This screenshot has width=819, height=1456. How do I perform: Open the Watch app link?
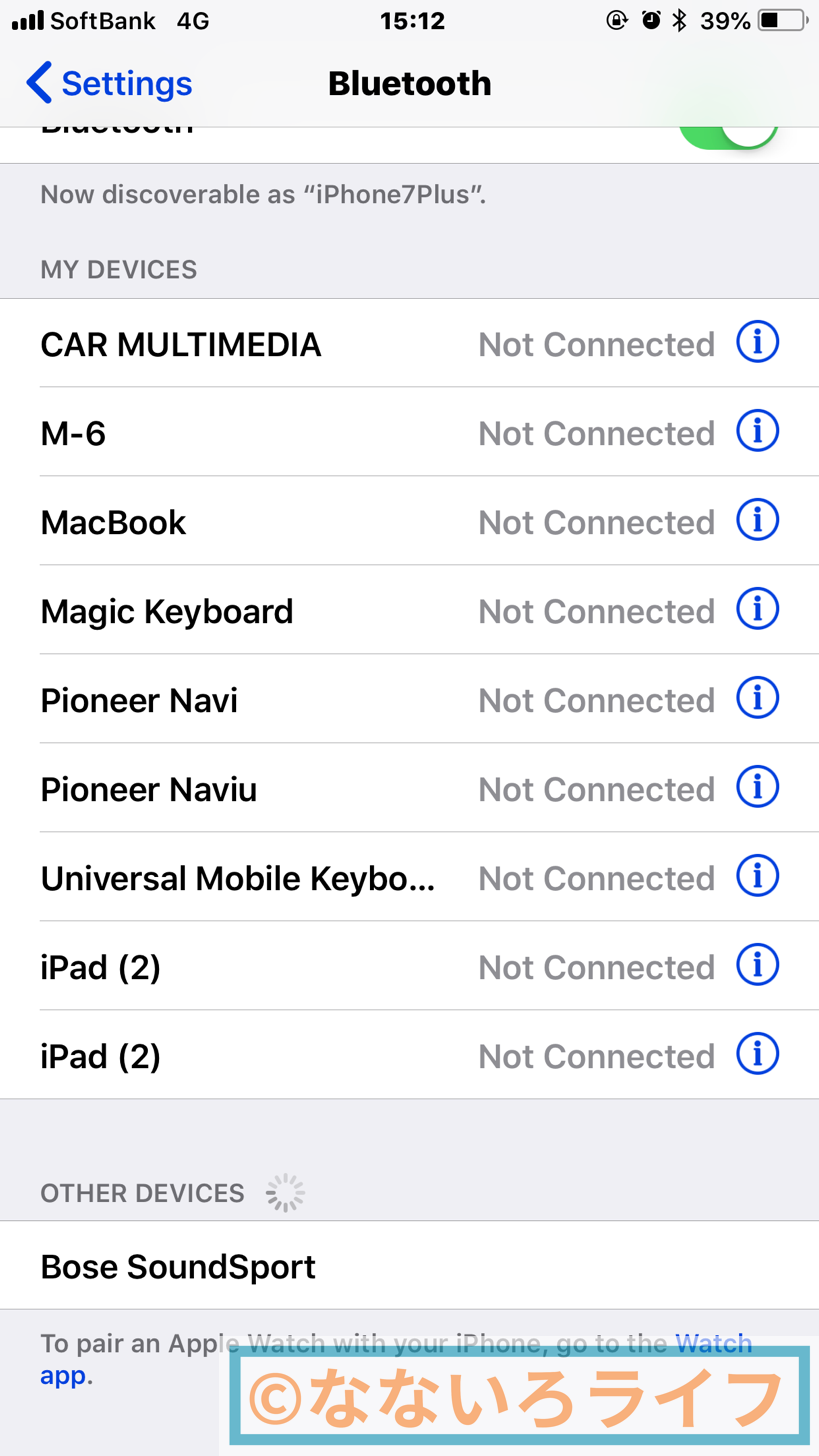pos(714,1343)
